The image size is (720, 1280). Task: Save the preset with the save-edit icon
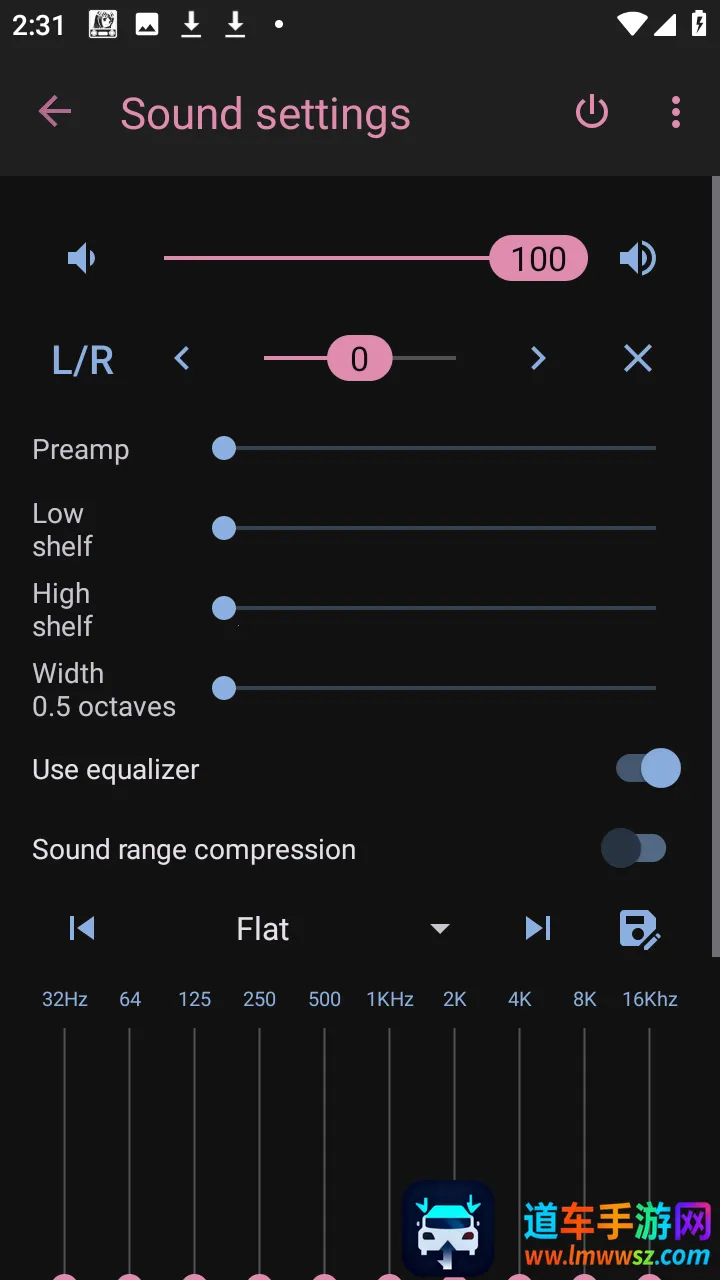coord(640,929)
